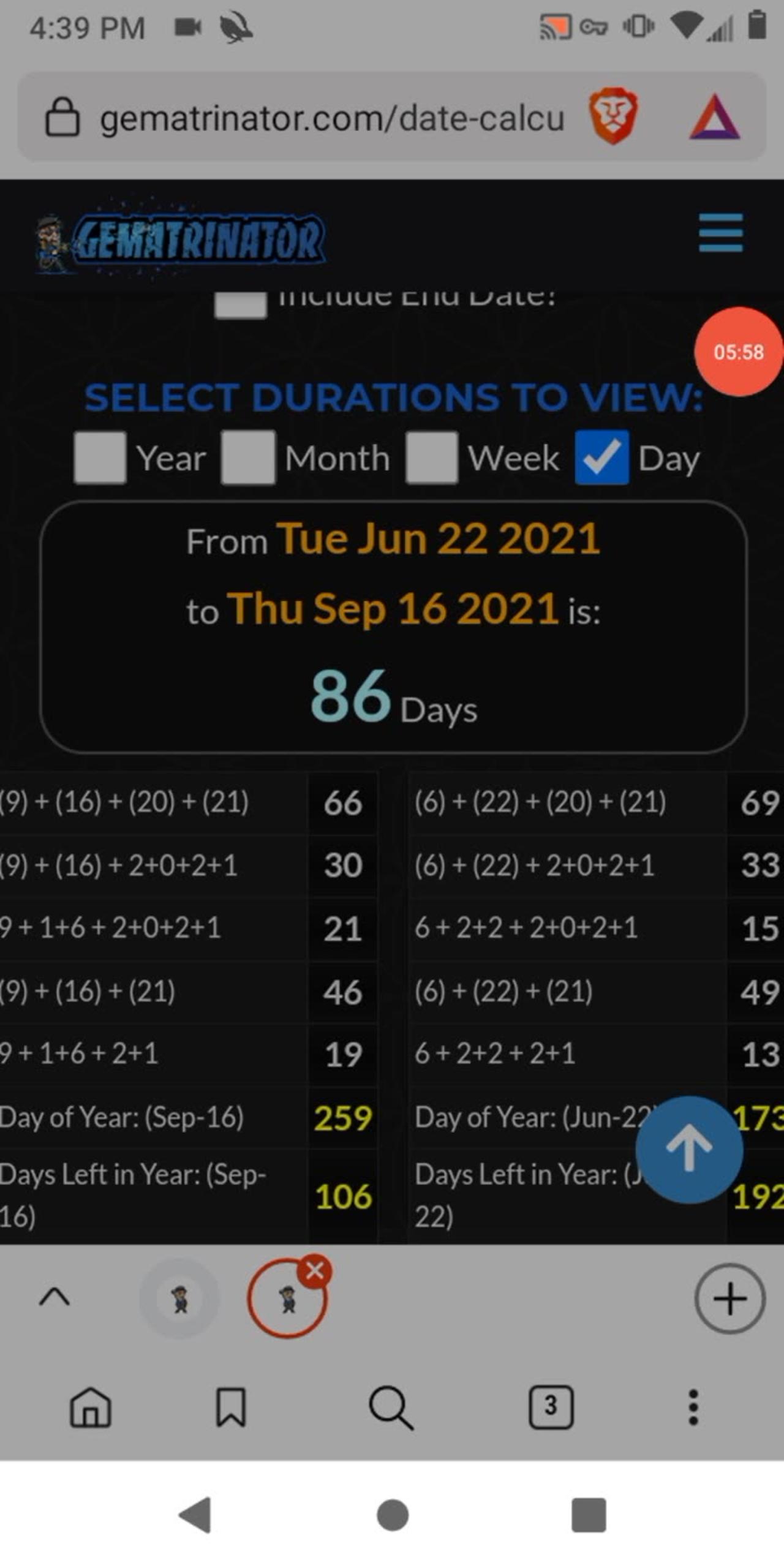This screenshot has height=1568, width=784.
Task: Go to the browser home page
Action: [x=91, y=1408]
